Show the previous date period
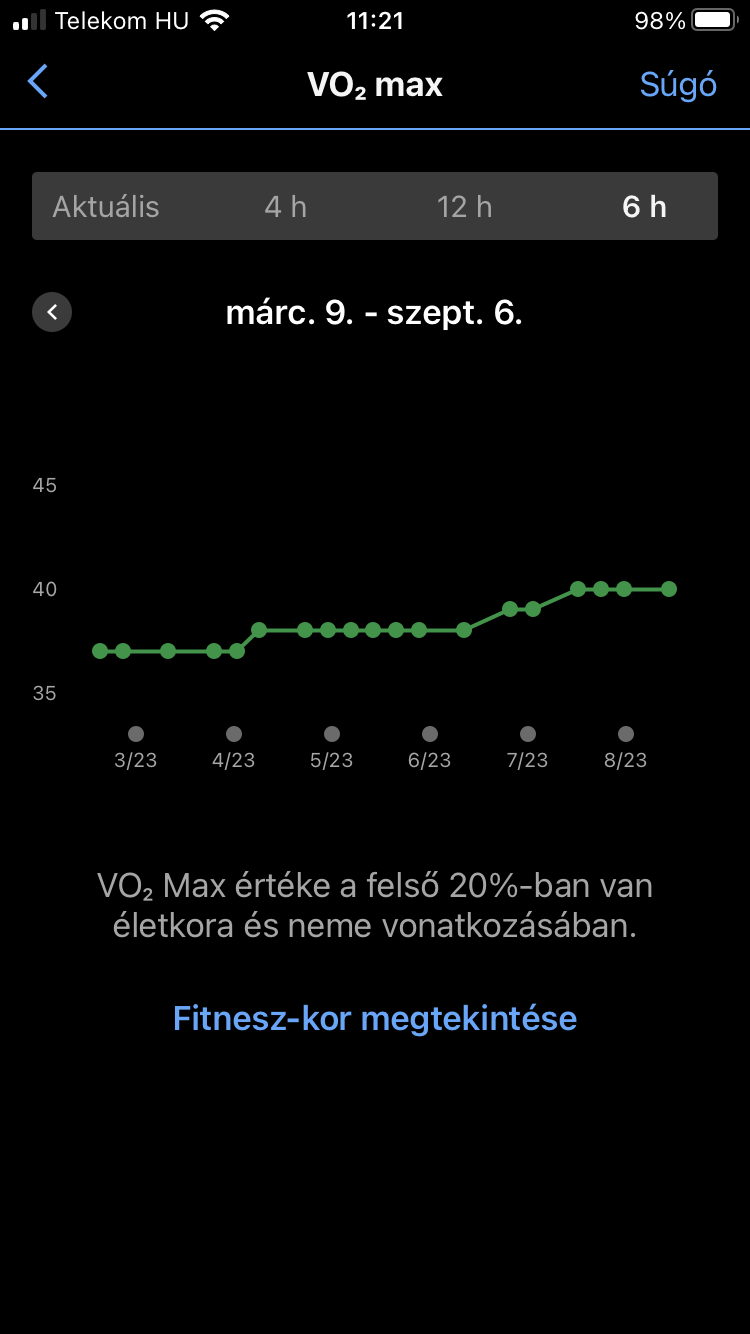The width and height of the screenshot is (750, 1334). coord(52,312)
